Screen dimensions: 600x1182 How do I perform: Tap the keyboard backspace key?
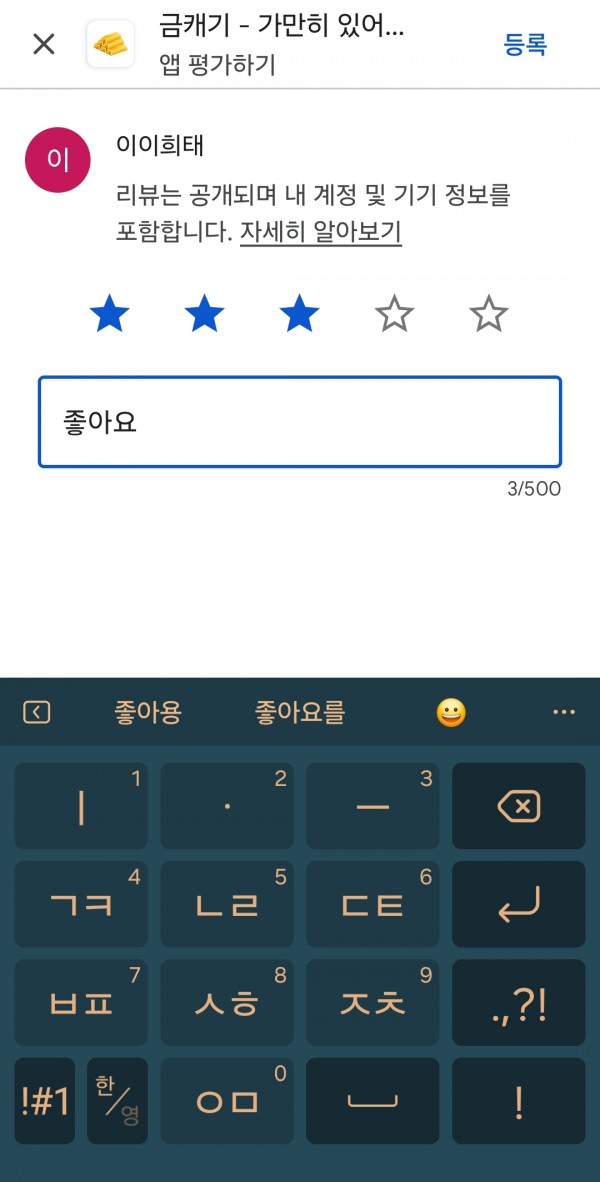tap(519, 806)
